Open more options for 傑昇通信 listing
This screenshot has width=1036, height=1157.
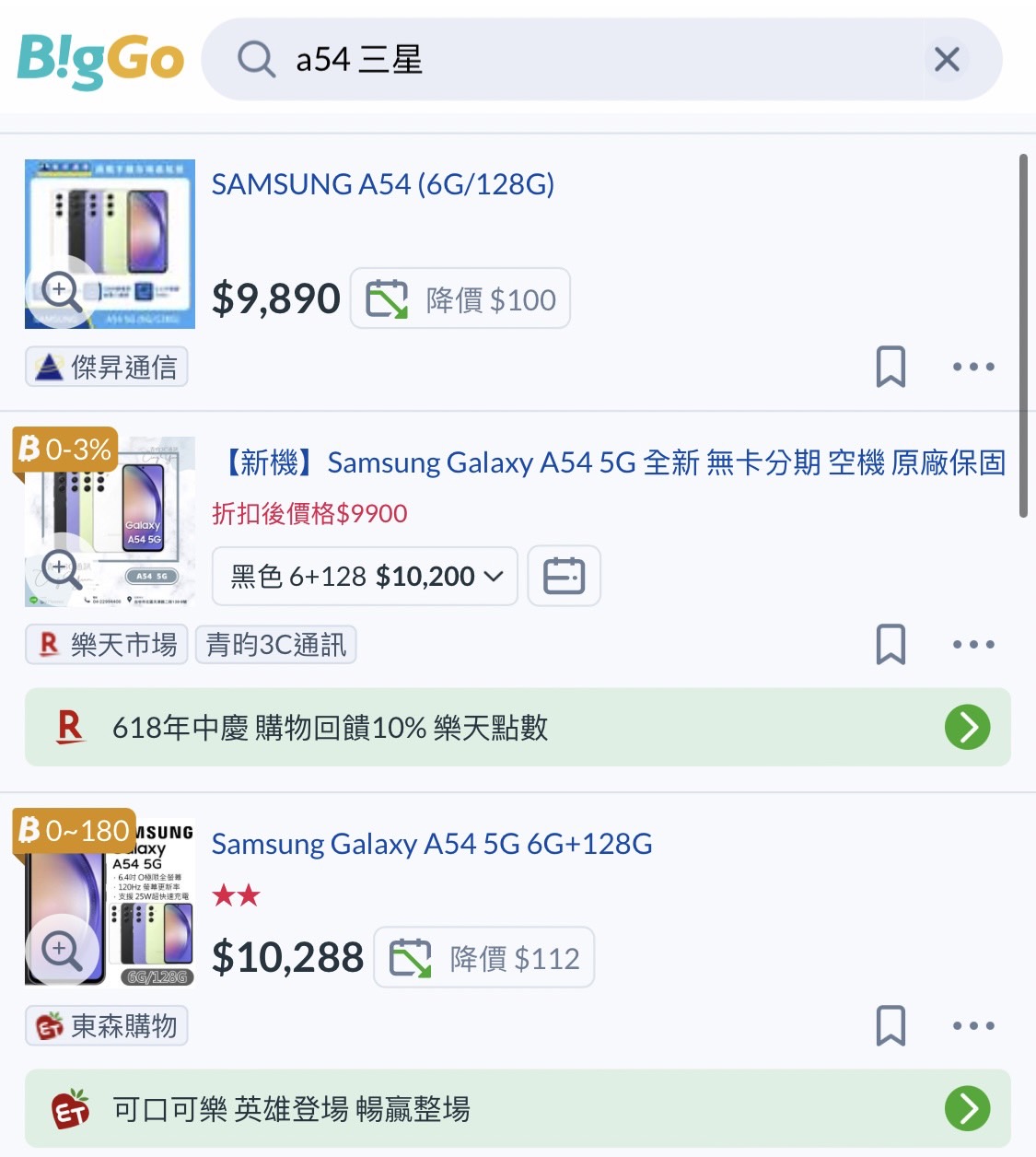(x=973, y=367)
